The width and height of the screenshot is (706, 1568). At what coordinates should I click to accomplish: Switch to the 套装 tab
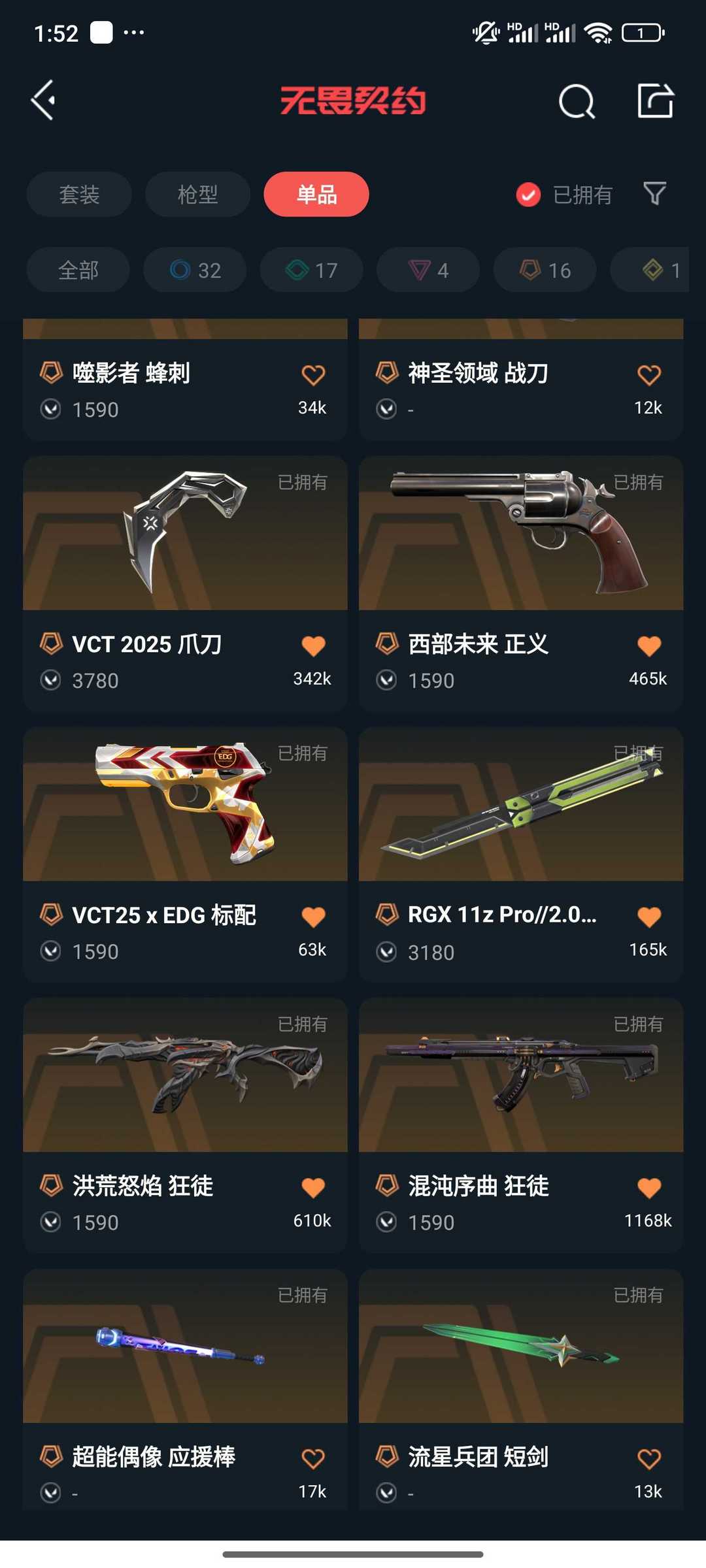tap(79, 194)
